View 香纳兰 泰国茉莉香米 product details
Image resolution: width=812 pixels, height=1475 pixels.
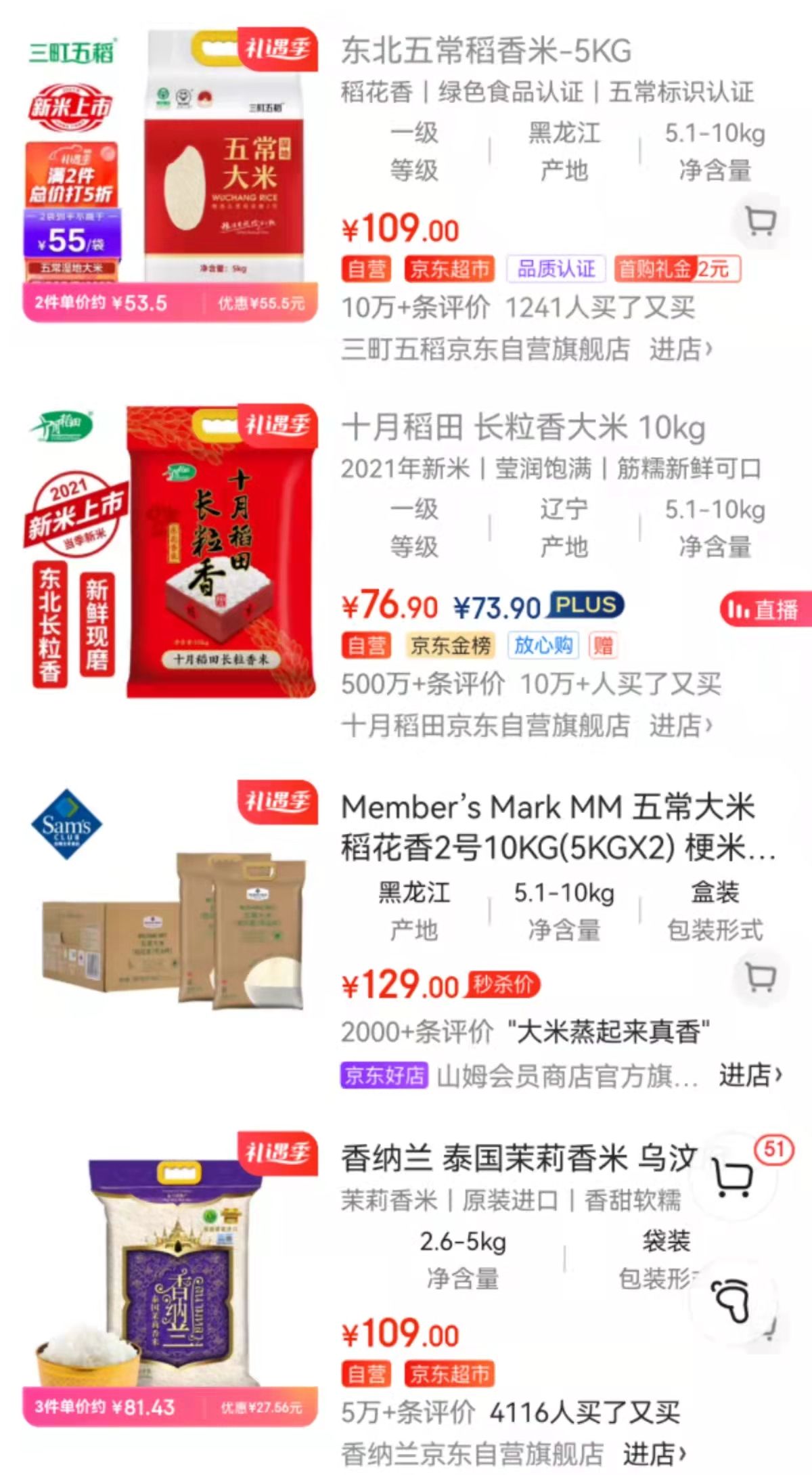pyautogui.click(x=518, y=1158)
